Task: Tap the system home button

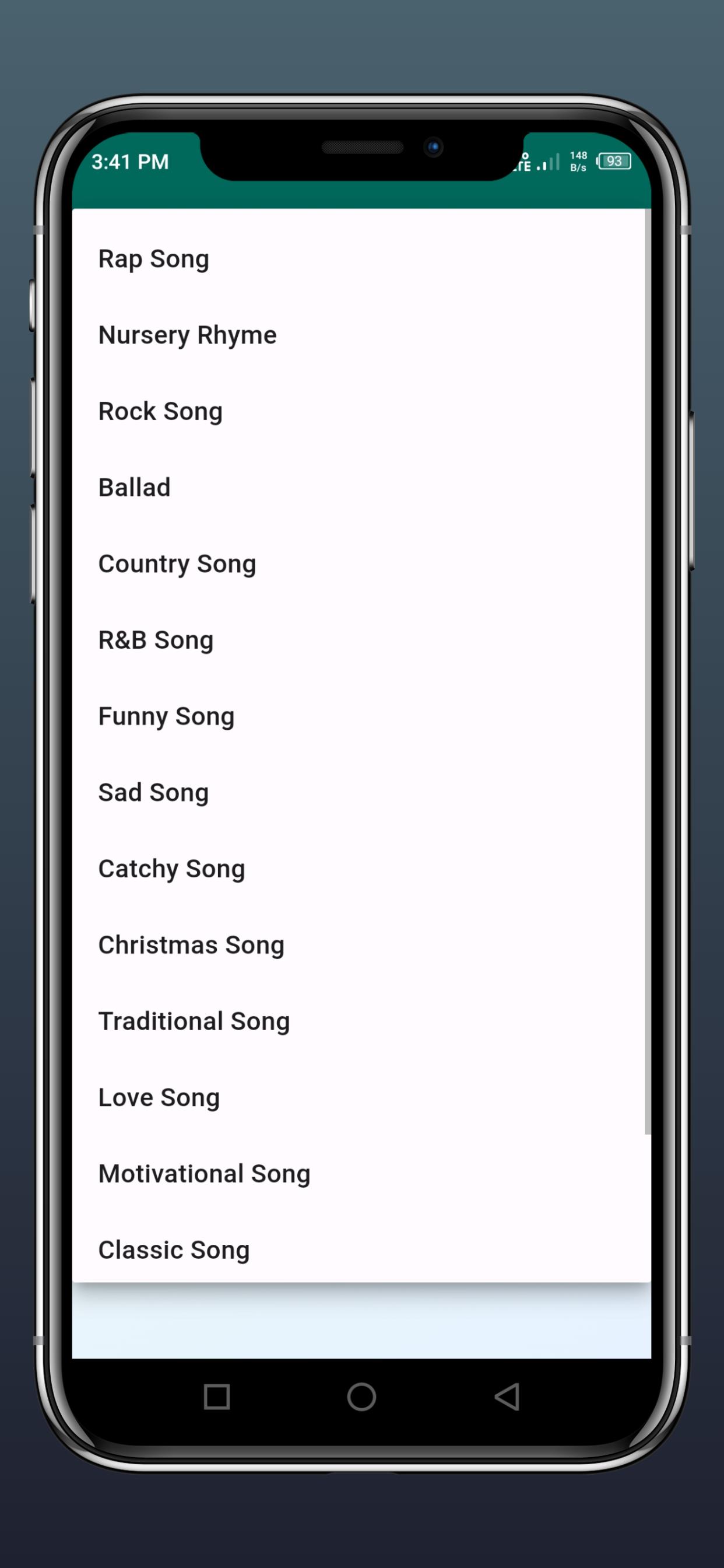Action: [361, 1396]
